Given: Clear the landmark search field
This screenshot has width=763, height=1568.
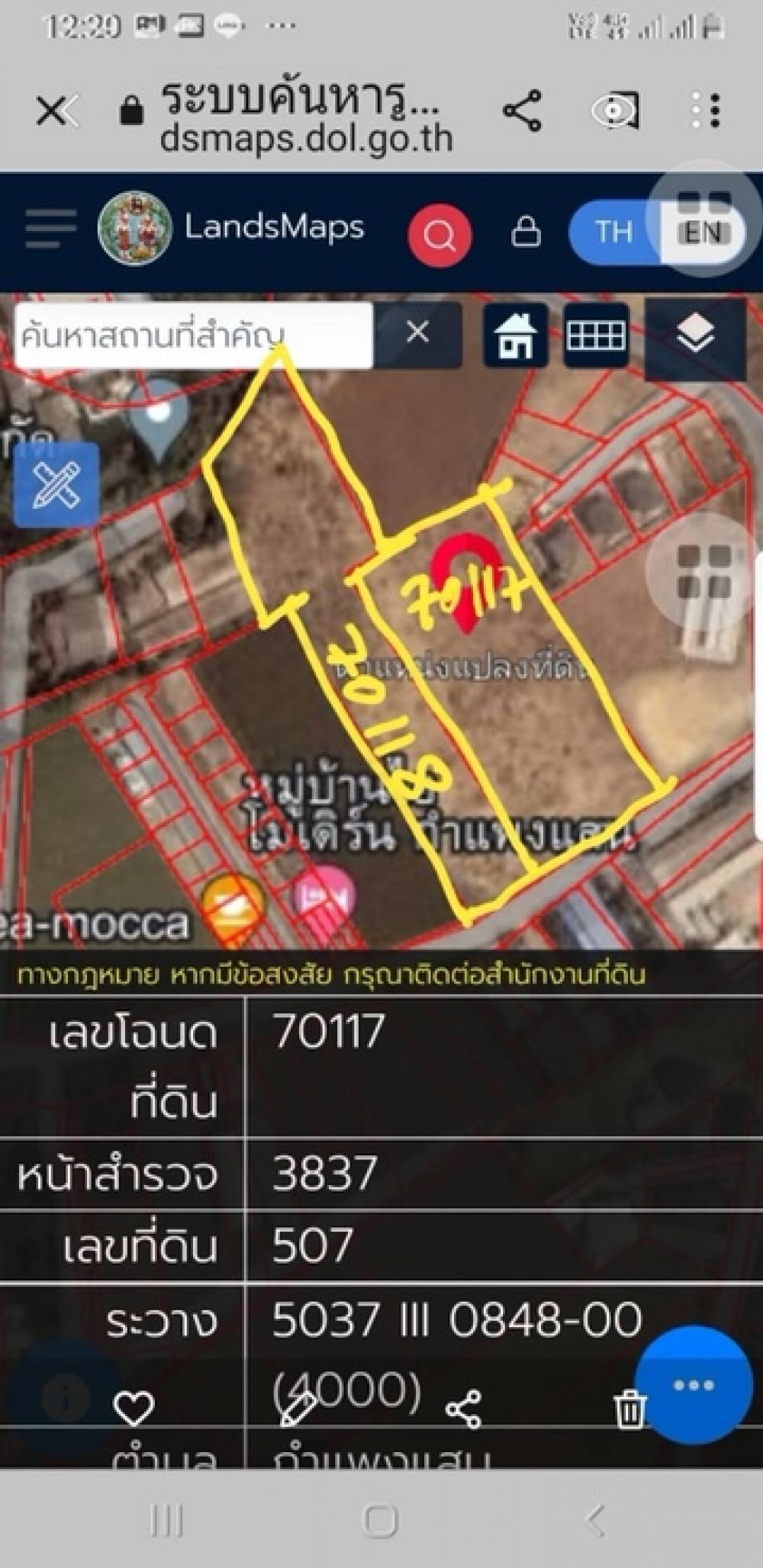Looking at the screenshot, I should coord(417,333).
